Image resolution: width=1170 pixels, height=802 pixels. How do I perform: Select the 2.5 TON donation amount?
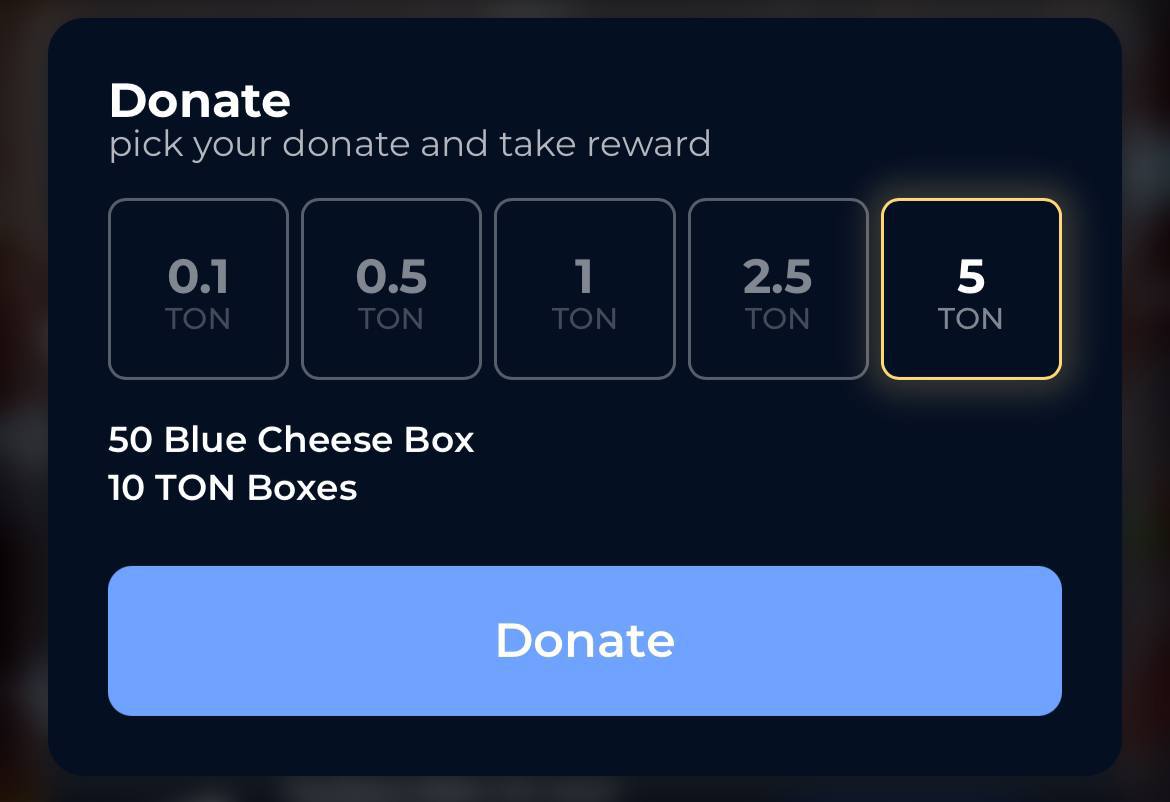pyautogui.click(x=778, y=289)
